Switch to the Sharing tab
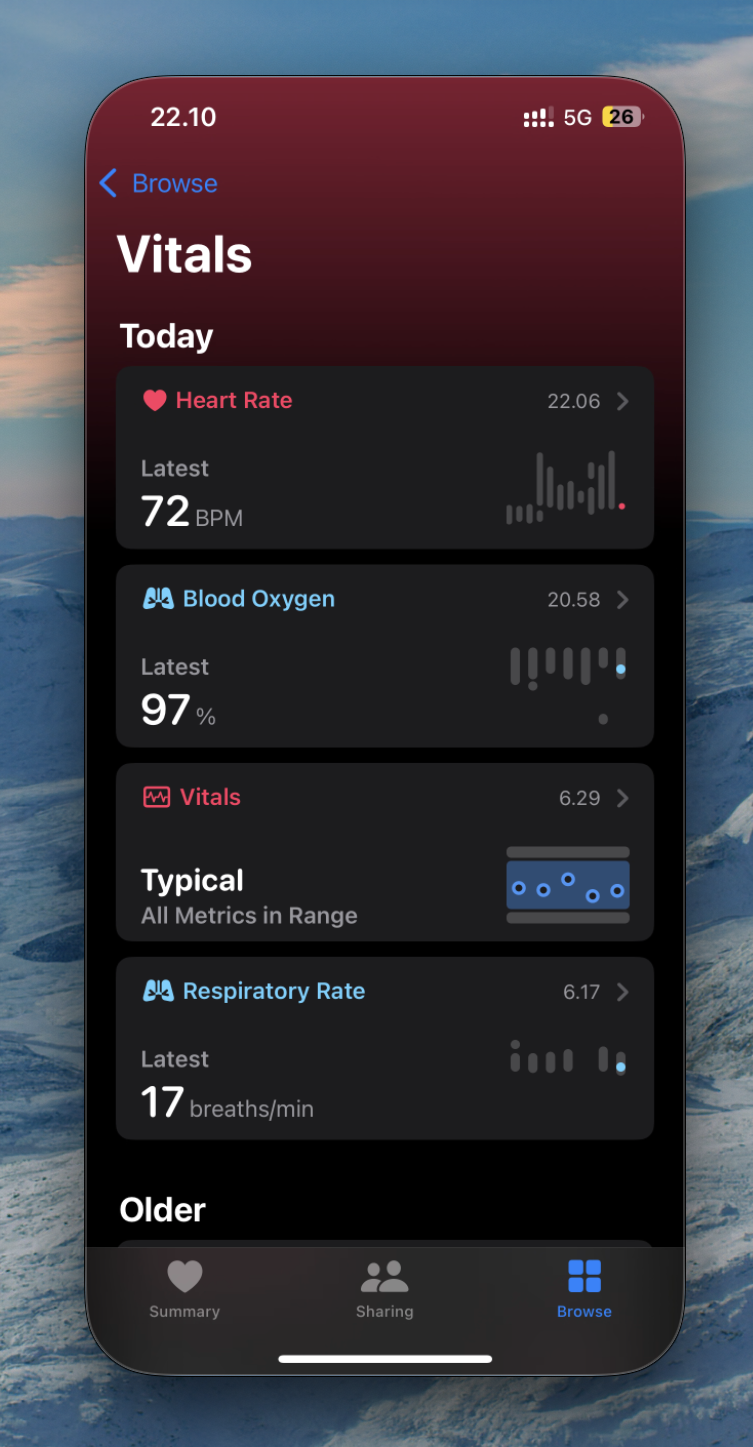This screenshot has height=1447, width=753. [384, 1289]
